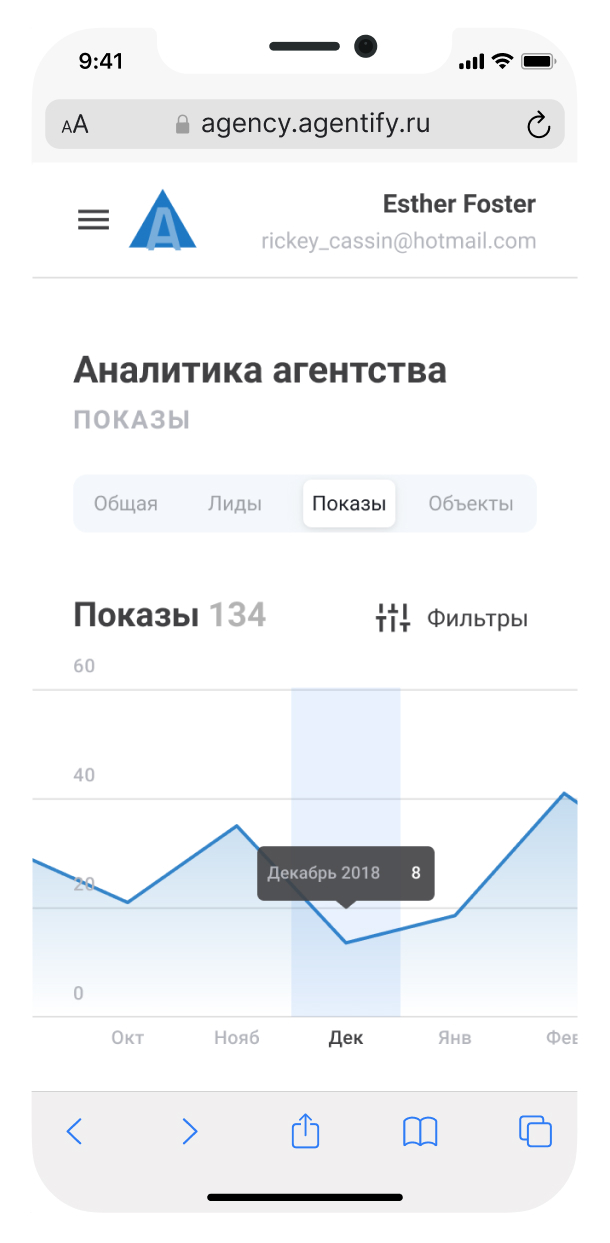Screen dimensions: 610x1243
Task: Tap the agency.agentify.ru address bar
Action: coord(305,125)
